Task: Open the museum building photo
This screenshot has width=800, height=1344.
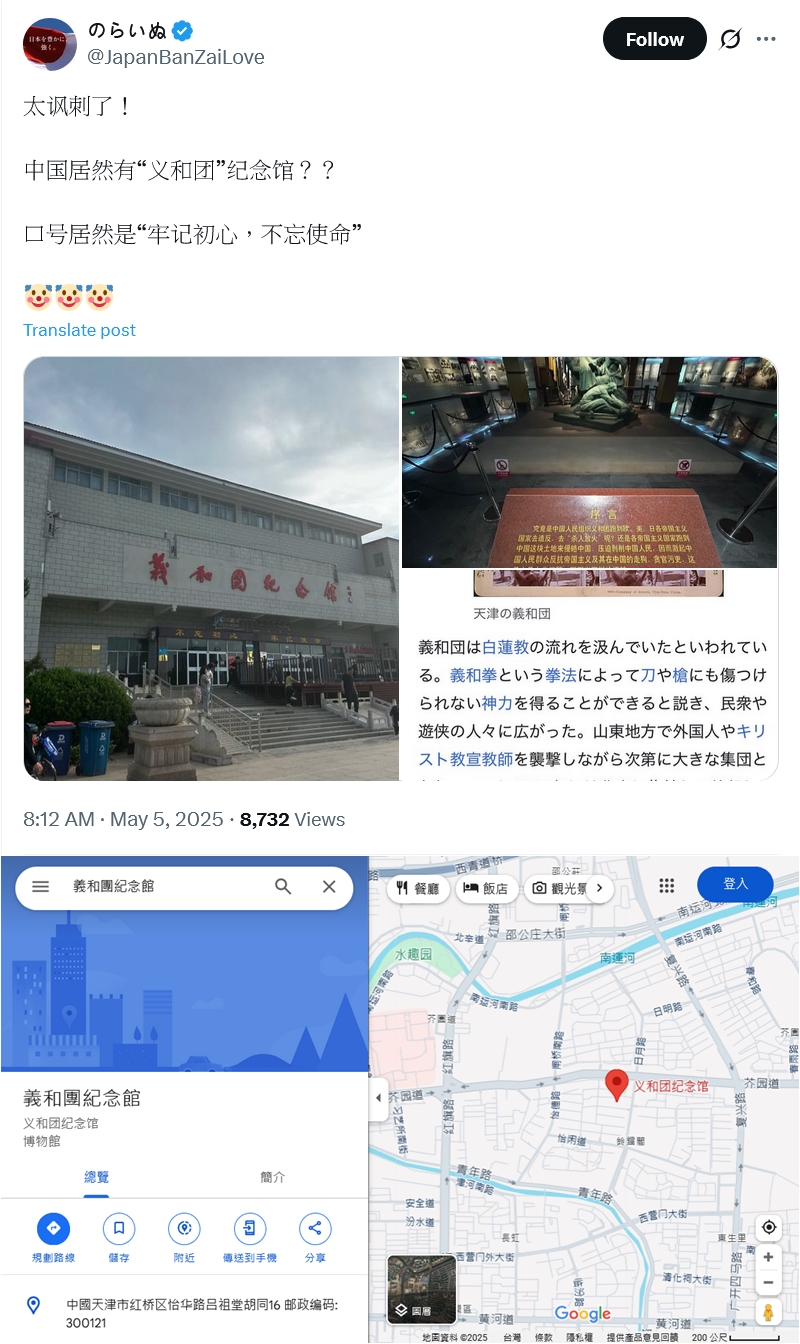Action: coord(211,568)
